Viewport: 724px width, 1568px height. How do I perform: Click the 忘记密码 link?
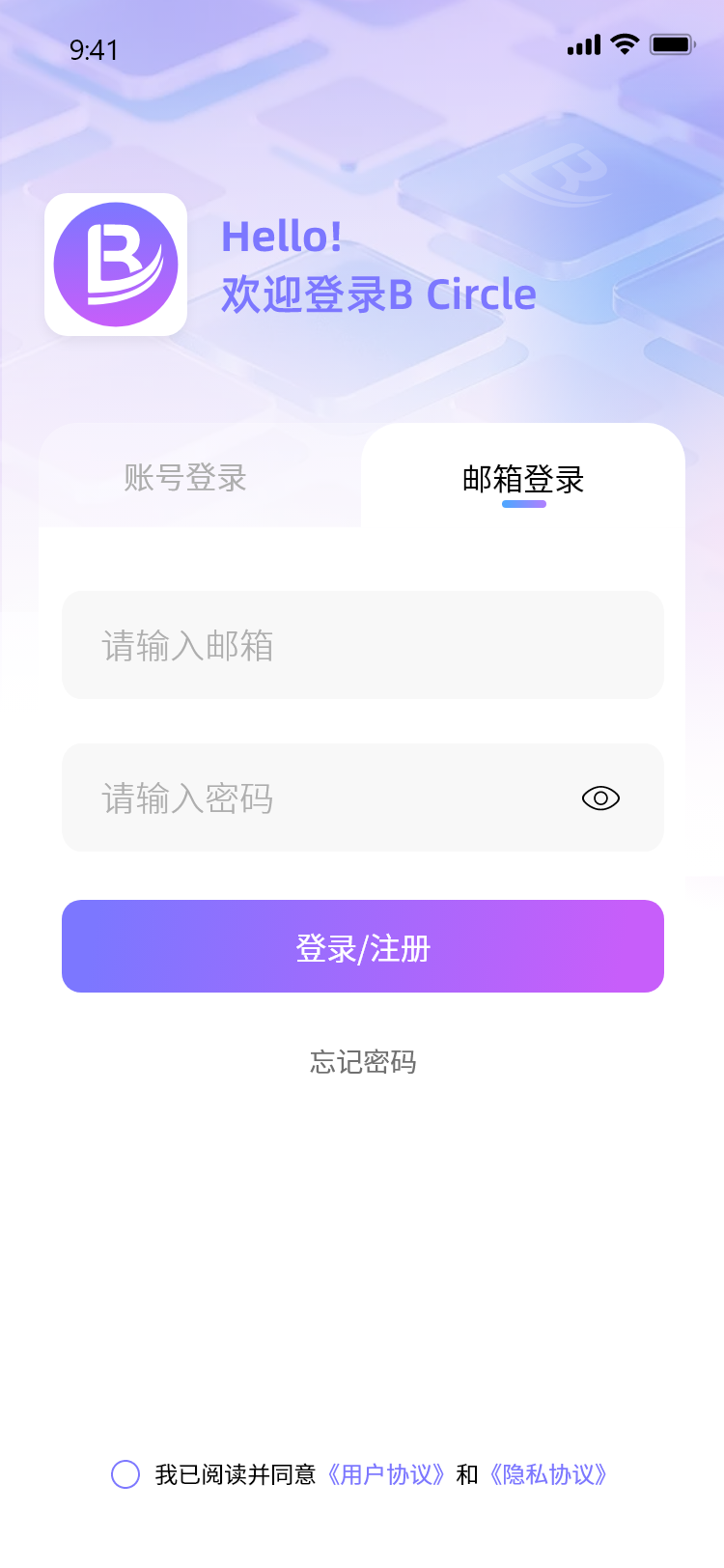click(x=362, y=1063)
